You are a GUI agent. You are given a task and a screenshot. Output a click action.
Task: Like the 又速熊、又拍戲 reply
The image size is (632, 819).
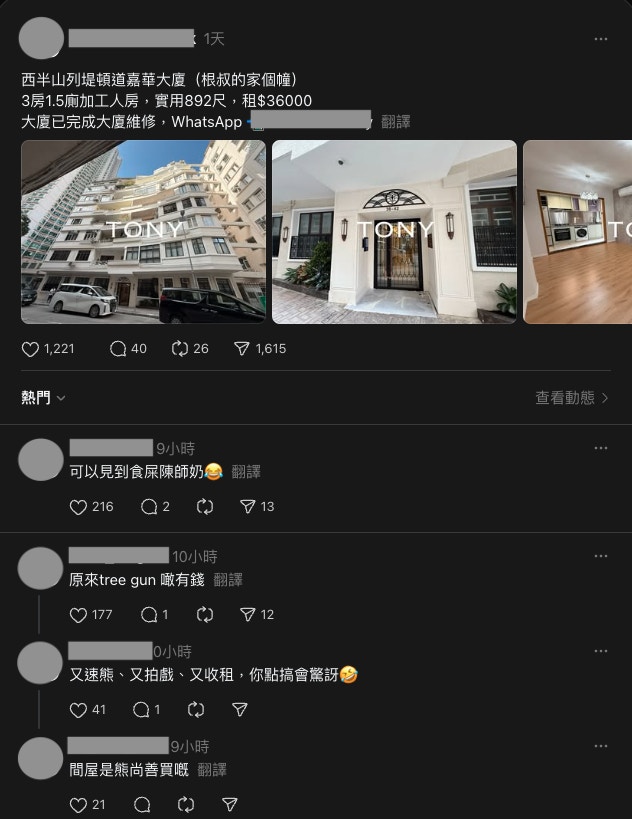click(79, 710)
